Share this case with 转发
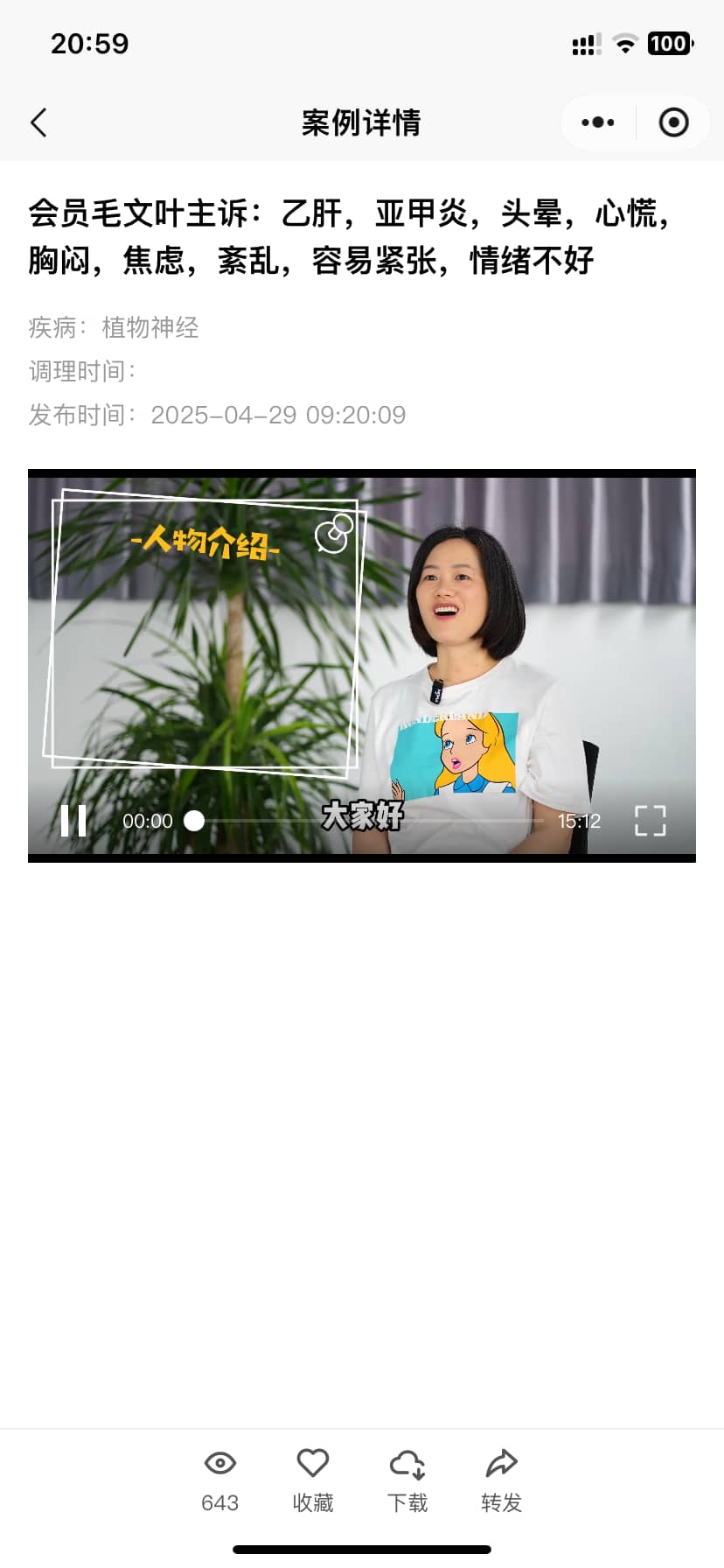The width and height of the screenshot is (724, 1568). coord(502,1480)
